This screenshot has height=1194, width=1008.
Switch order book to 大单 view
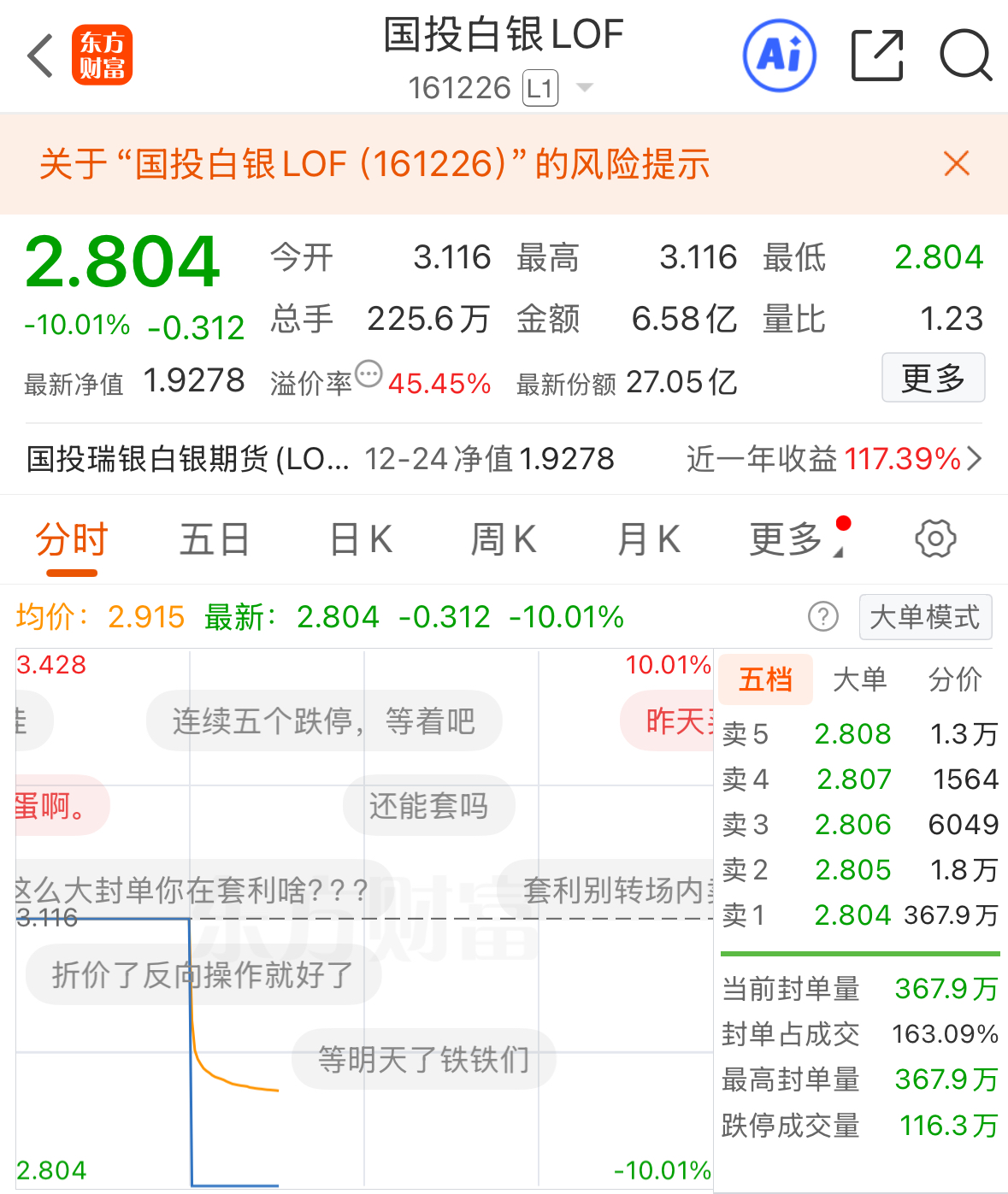pyautogui.click(x=860, y=679)
